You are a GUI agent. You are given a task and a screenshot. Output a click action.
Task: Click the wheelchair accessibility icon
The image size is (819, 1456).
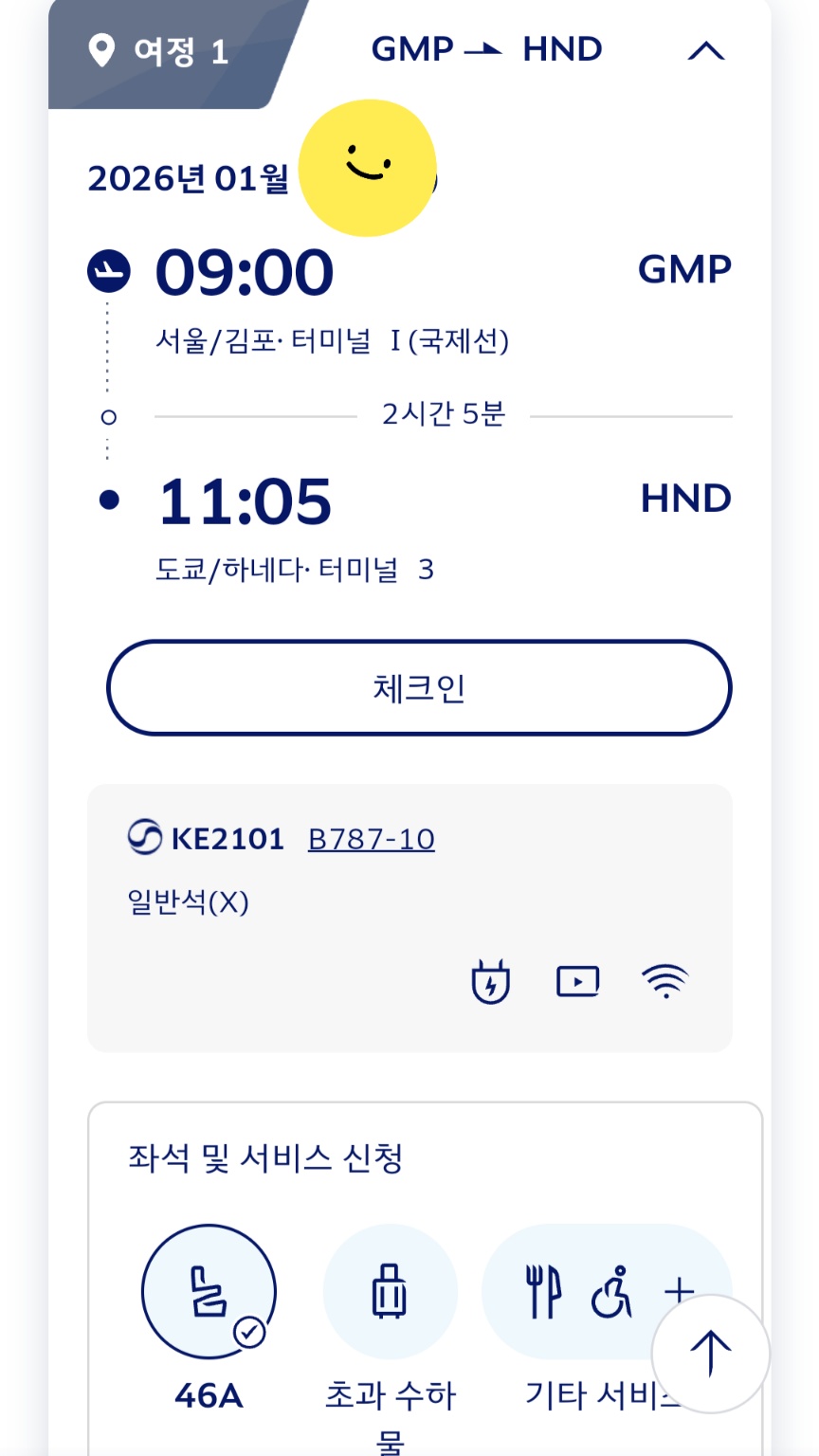pos(612,1291)
